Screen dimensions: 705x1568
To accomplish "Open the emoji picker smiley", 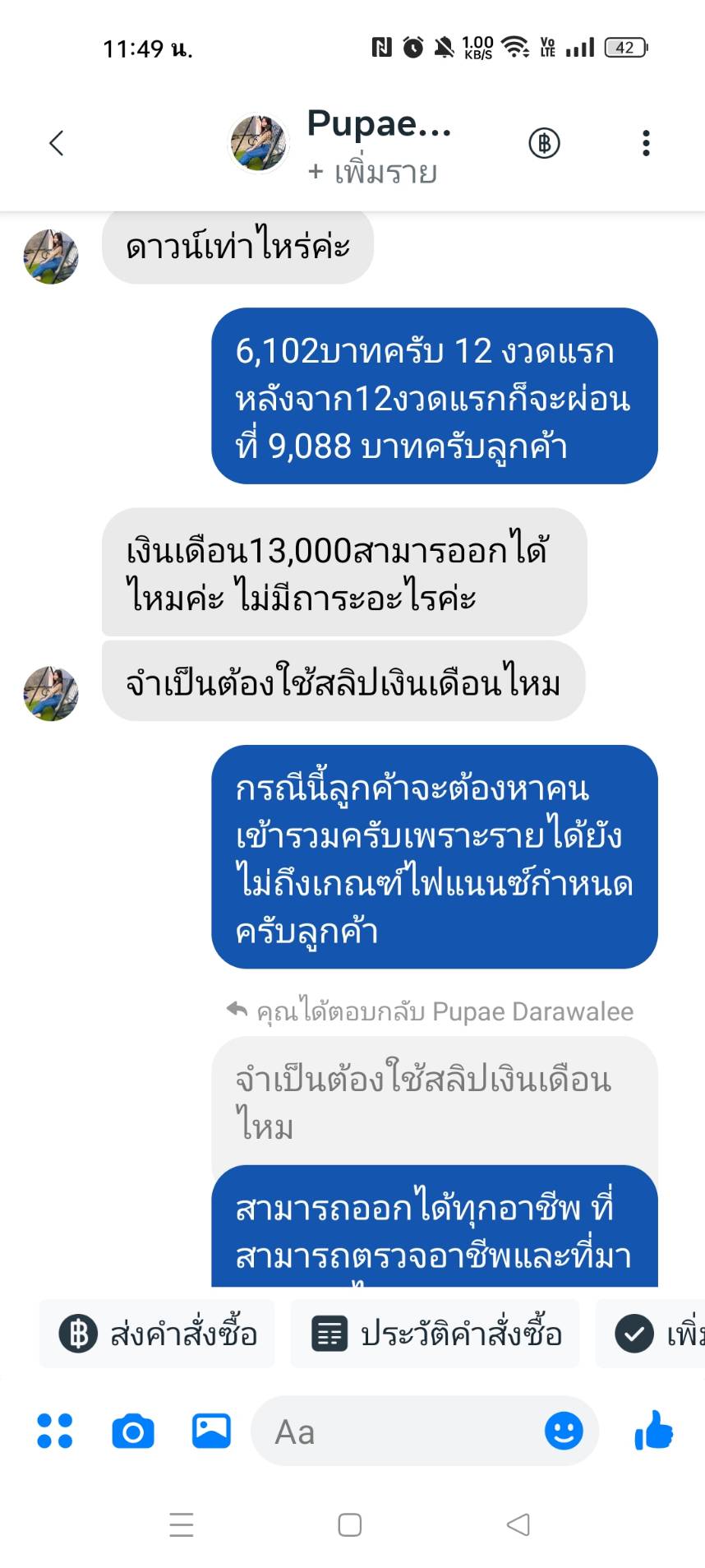I will point(564,1432).
